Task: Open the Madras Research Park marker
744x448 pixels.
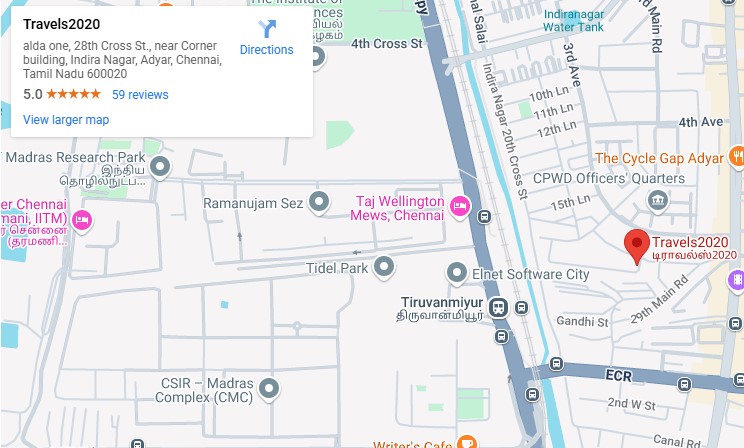Action: click(159, 166)
